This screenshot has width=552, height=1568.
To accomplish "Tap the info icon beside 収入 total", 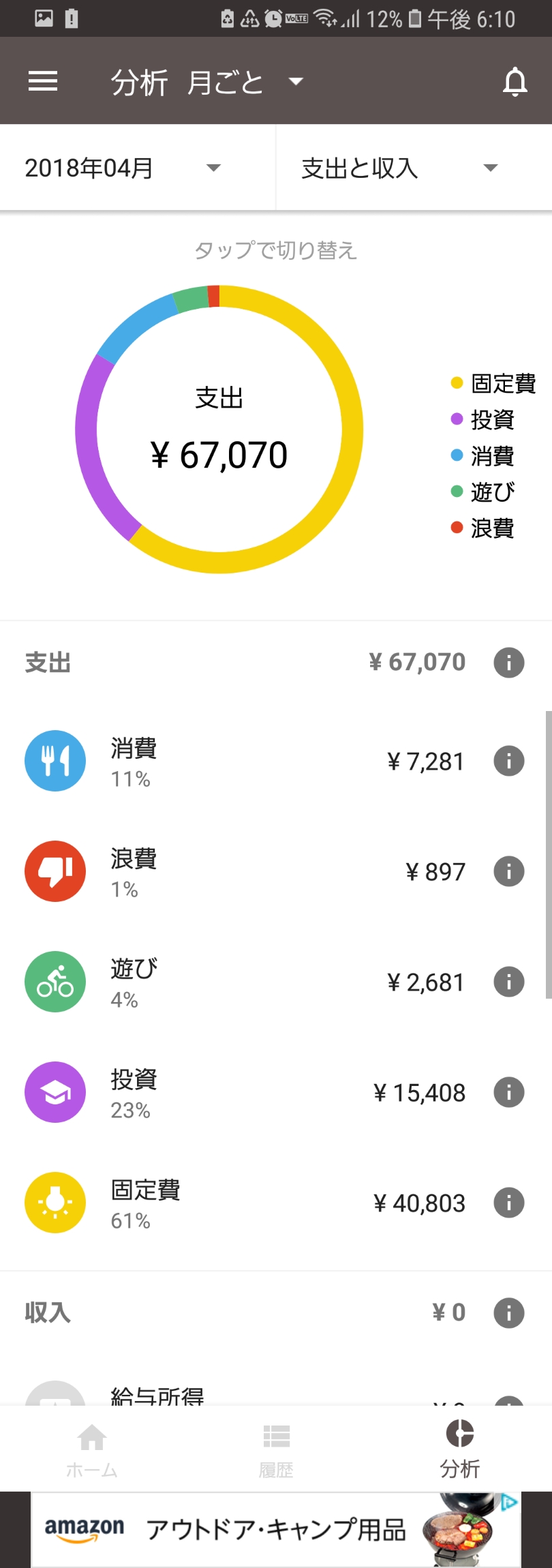I will pyautogui.click(x=508, y=1312).
